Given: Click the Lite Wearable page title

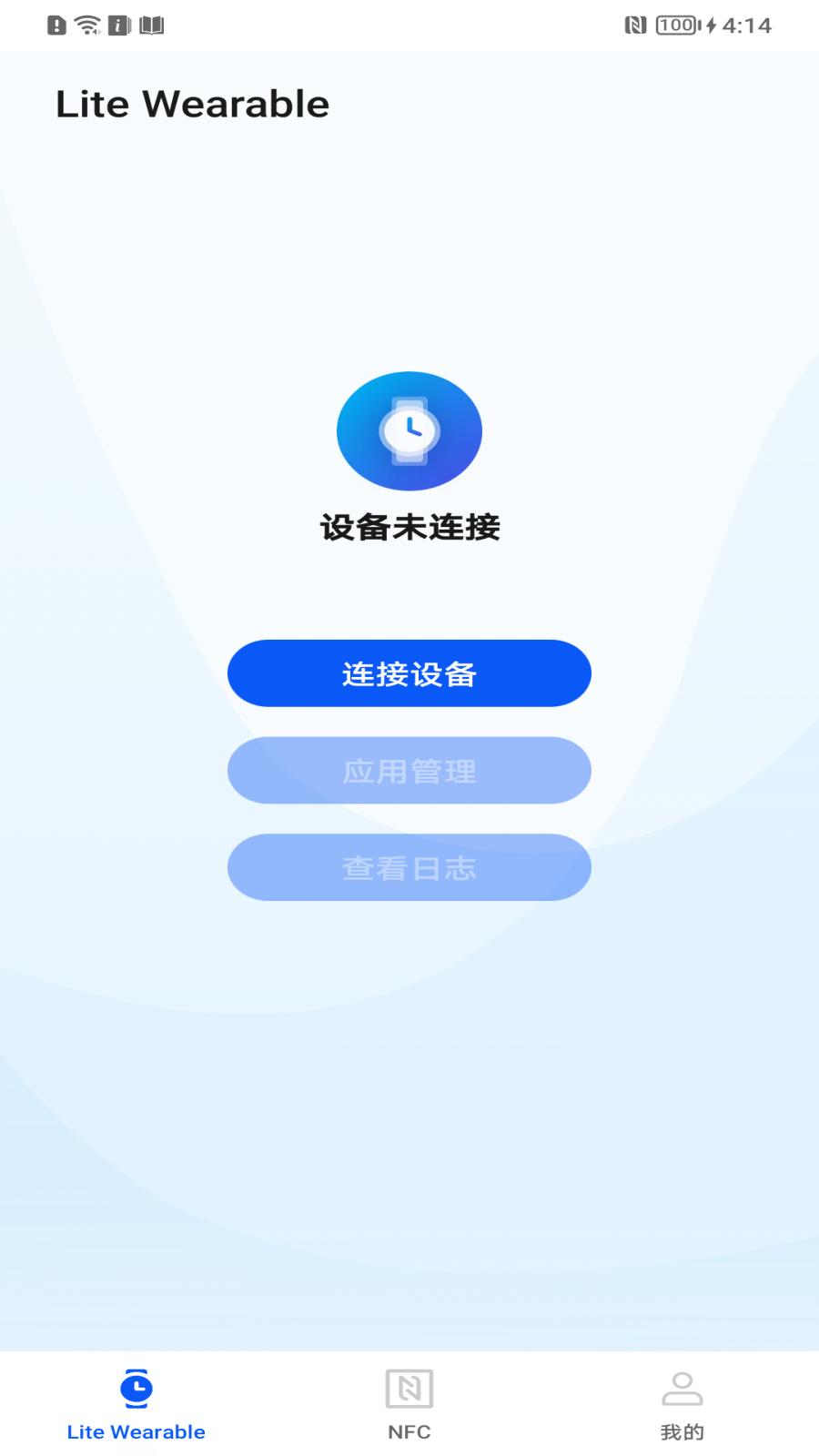Looking at the screenshot, I should 193,104.
